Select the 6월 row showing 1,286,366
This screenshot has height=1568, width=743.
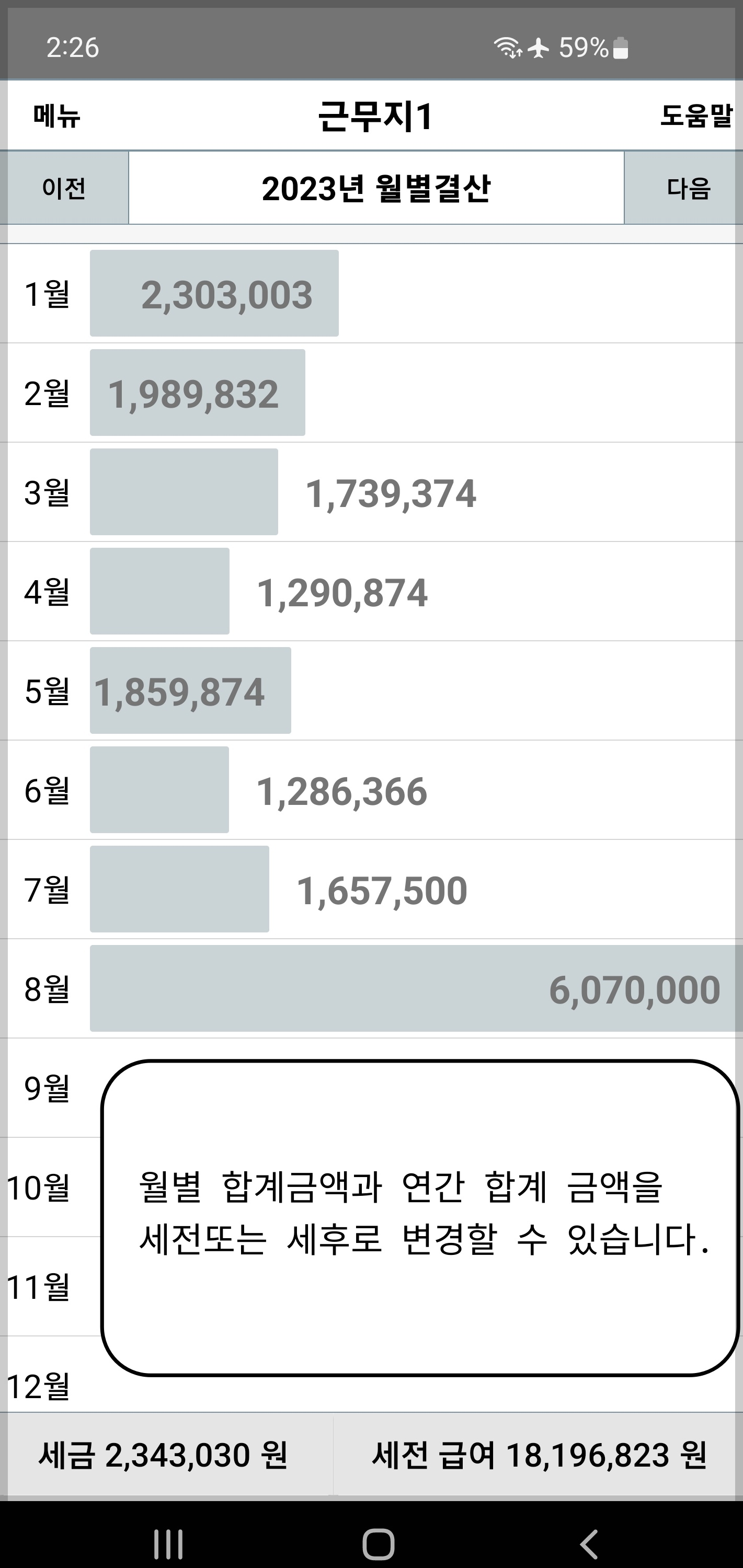click(x=371, y=789)
